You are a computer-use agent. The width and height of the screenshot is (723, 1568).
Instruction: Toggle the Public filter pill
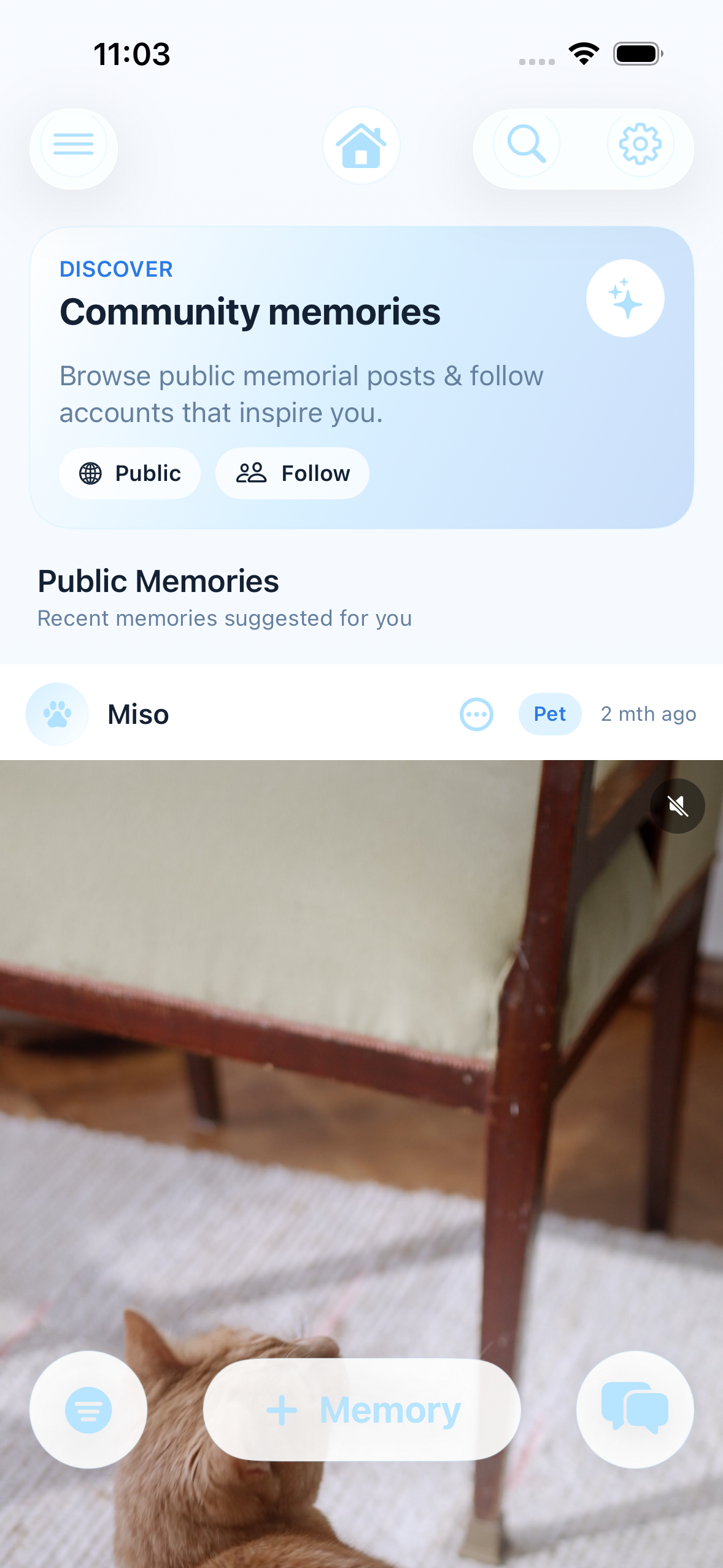pos(130,473)
